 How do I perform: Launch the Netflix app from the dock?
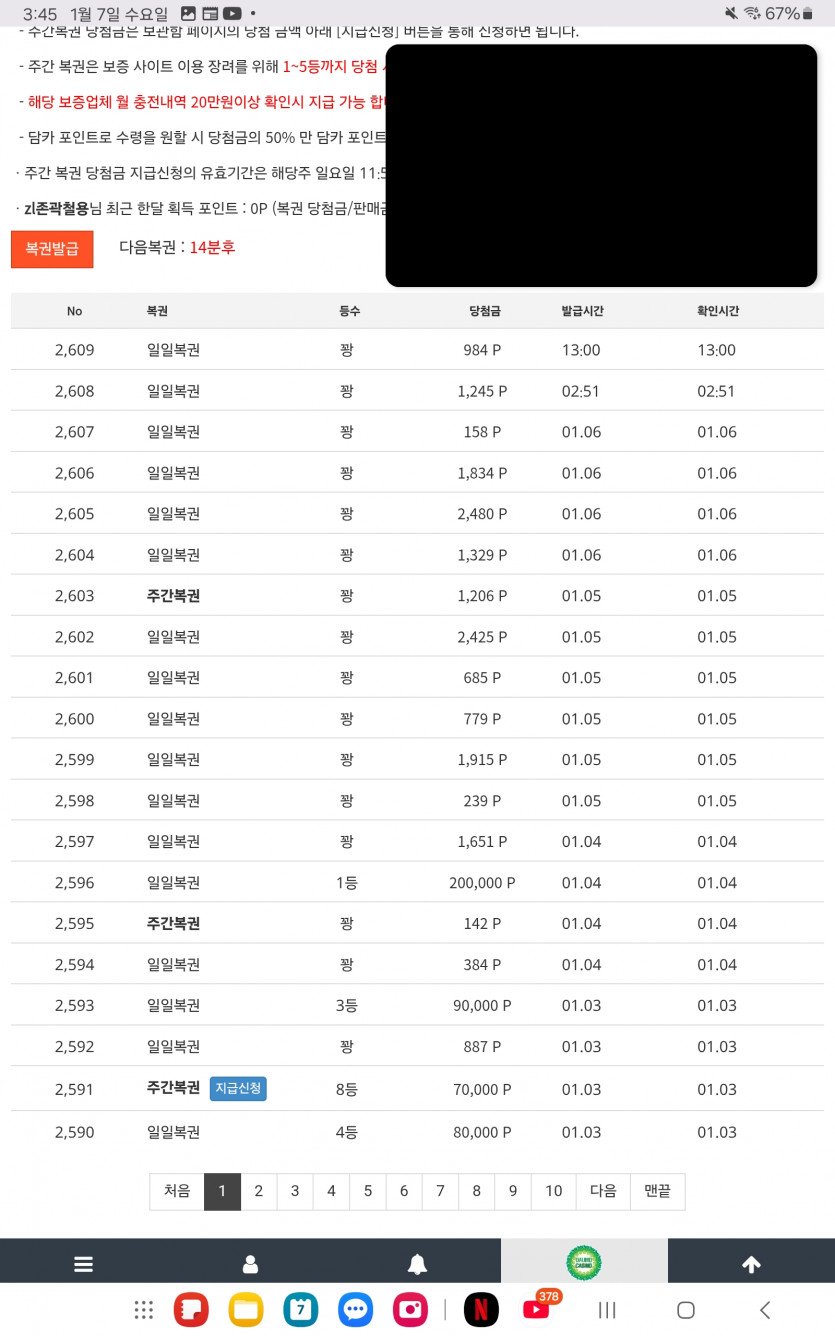point(480,1309)
